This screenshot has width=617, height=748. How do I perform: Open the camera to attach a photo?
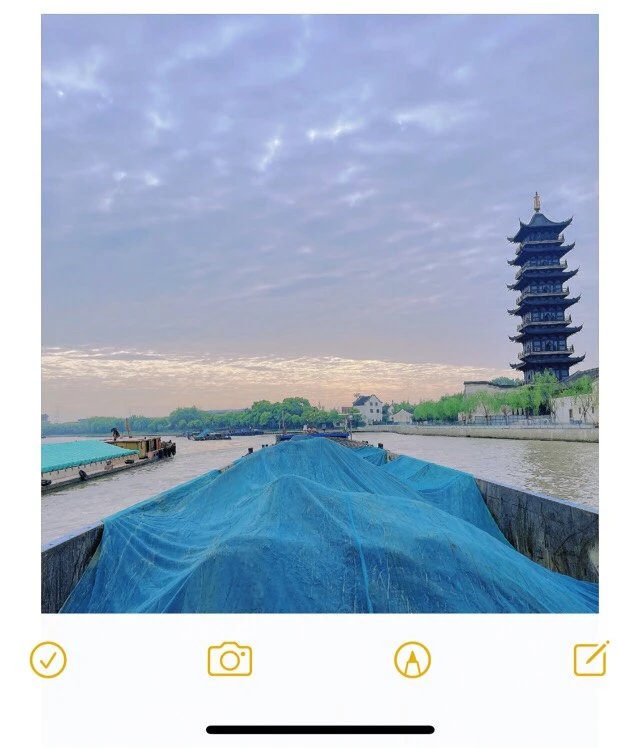[x=230, y=660]
